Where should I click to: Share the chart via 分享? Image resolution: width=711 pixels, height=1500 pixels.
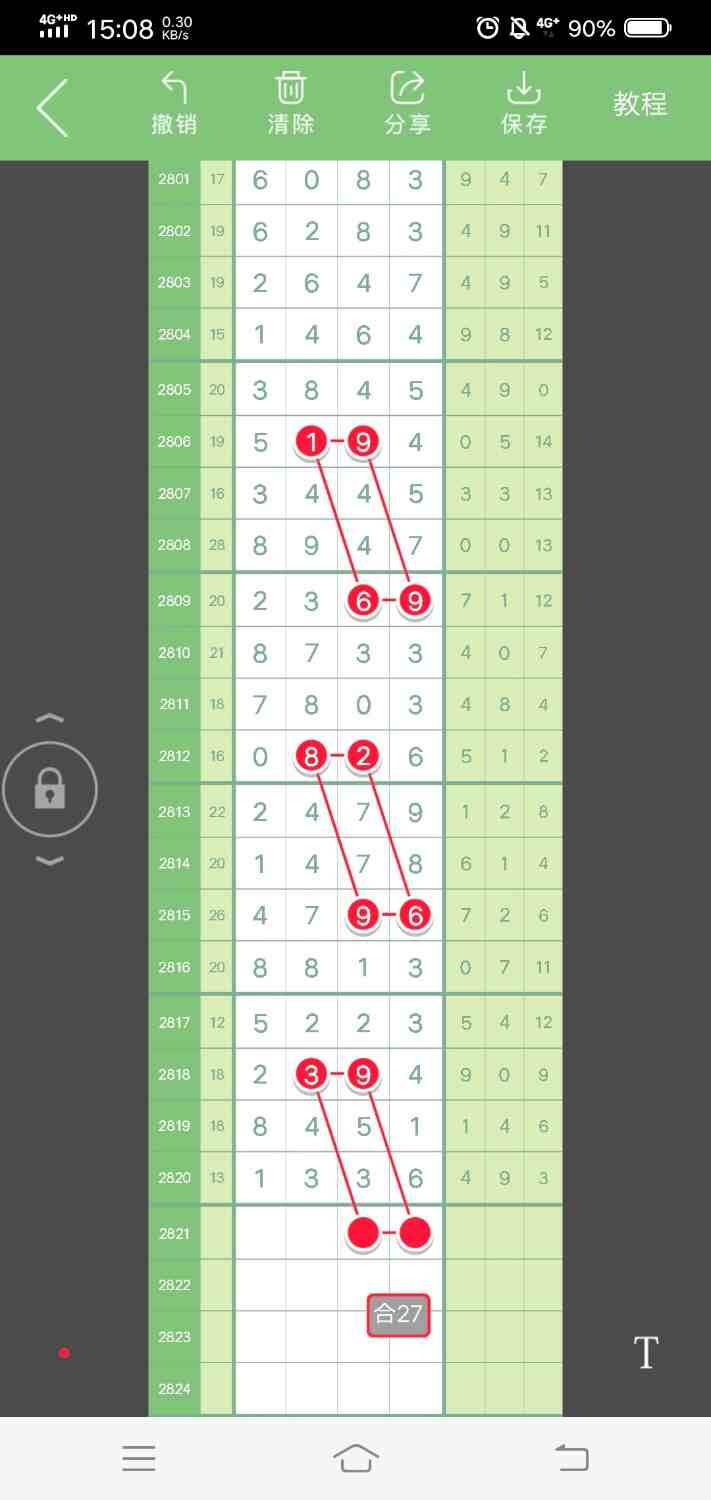point(407,104)
